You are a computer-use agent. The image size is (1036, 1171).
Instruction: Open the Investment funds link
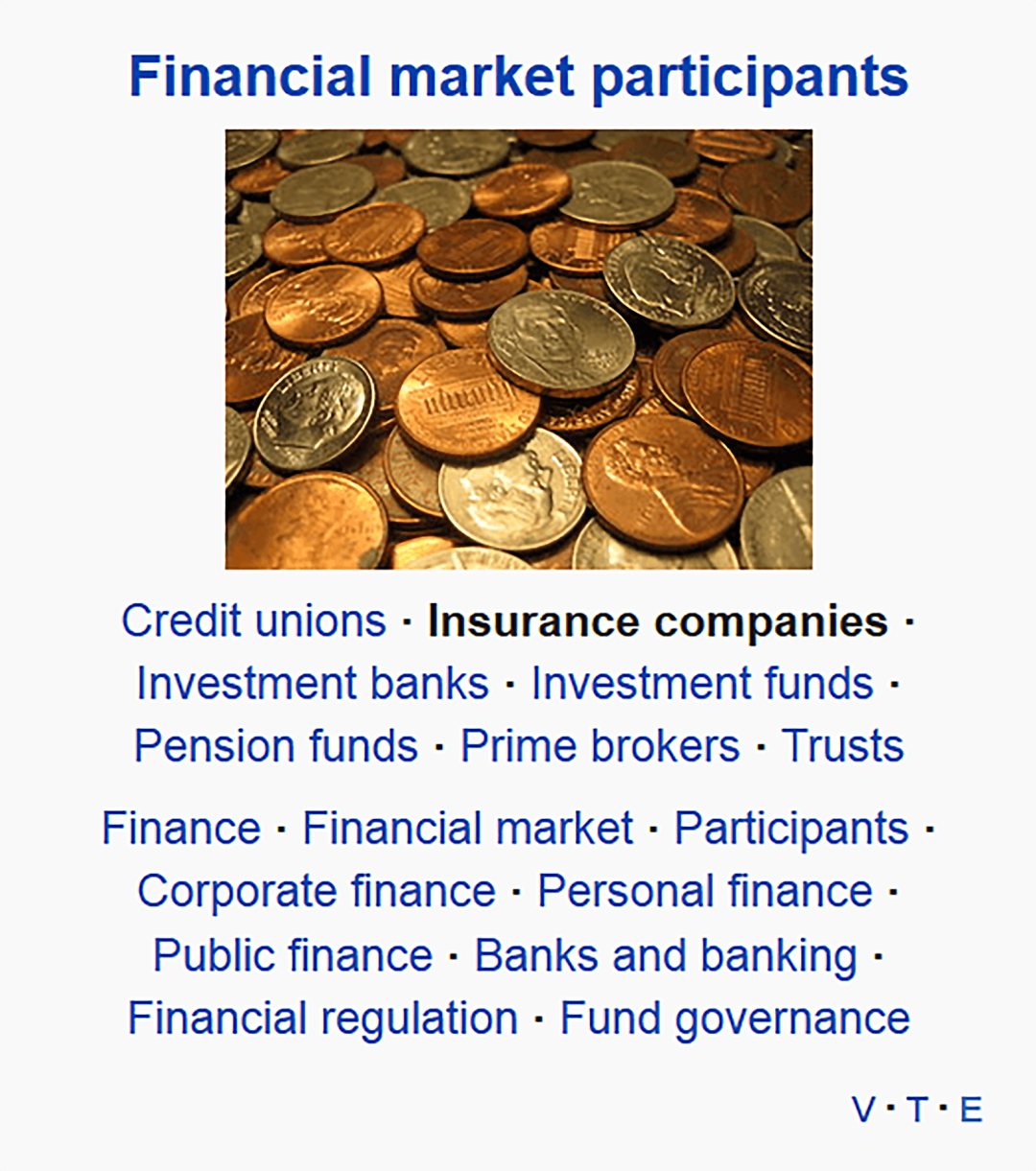coord(702,684)
